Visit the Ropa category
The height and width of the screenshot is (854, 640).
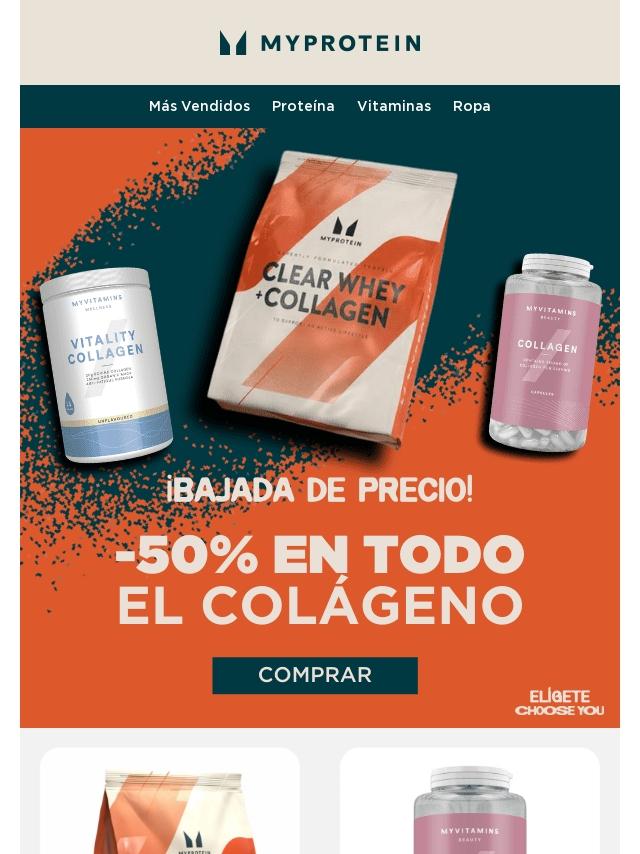[471, 106]
